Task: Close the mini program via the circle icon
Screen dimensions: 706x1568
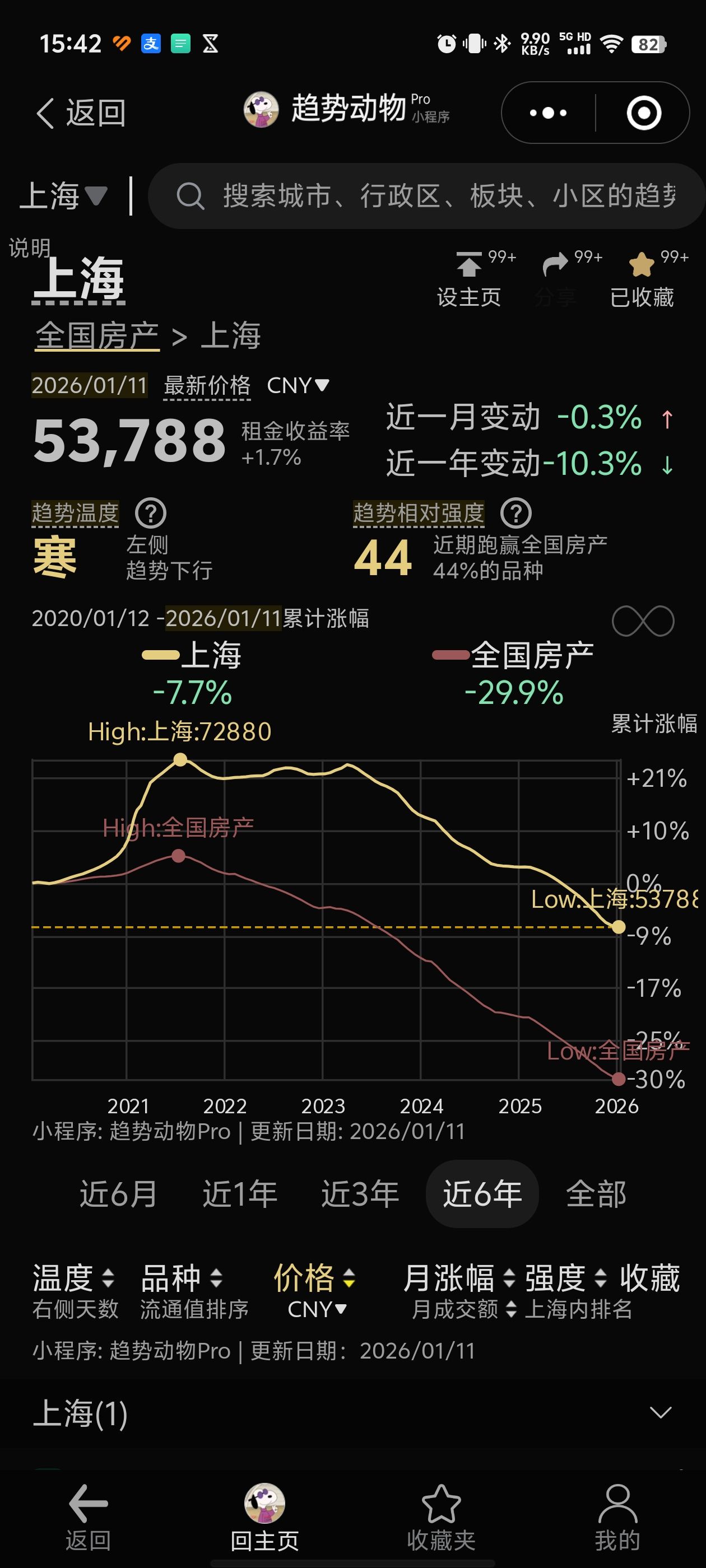Action: pyautogui.click(x=644, y=113)
